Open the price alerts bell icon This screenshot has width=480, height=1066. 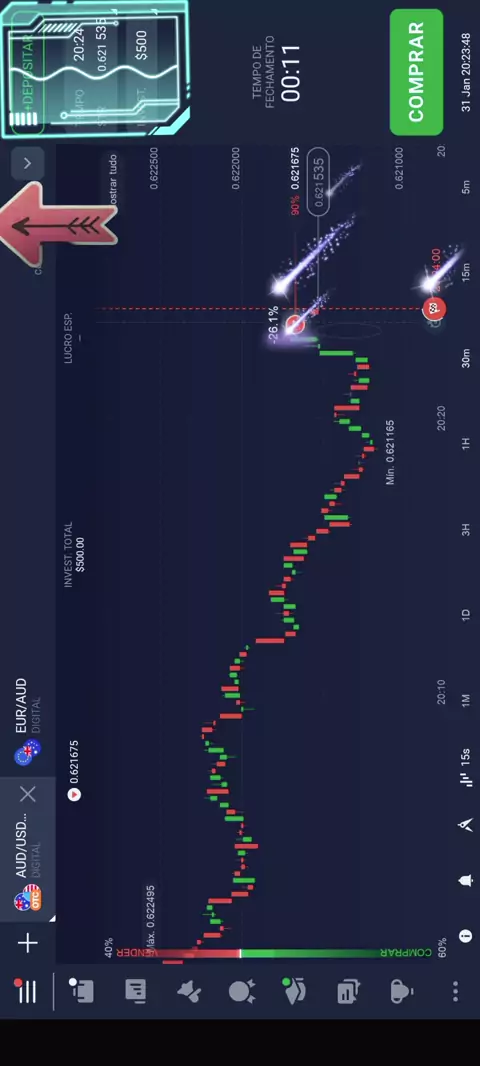pyautogui.click(x=466, y=881)
